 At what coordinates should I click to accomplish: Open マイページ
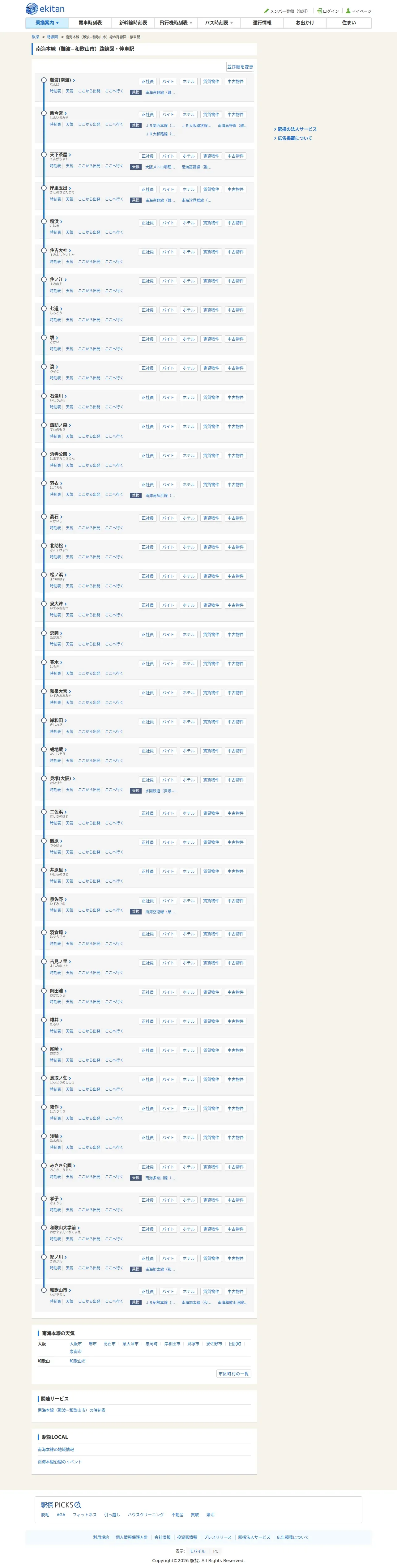click(359, 11)
